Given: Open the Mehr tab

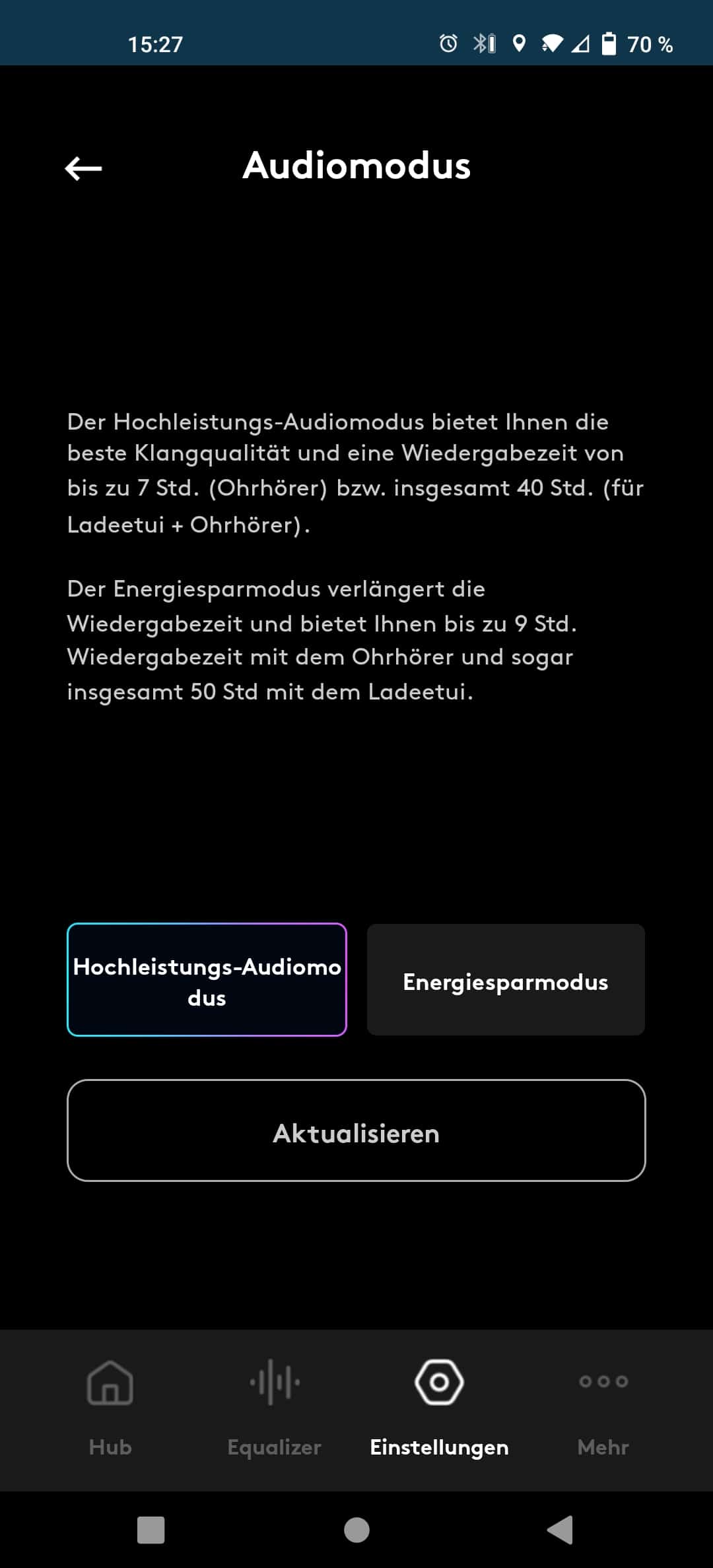Looking at the screenshot, I should pos(603,1408).
